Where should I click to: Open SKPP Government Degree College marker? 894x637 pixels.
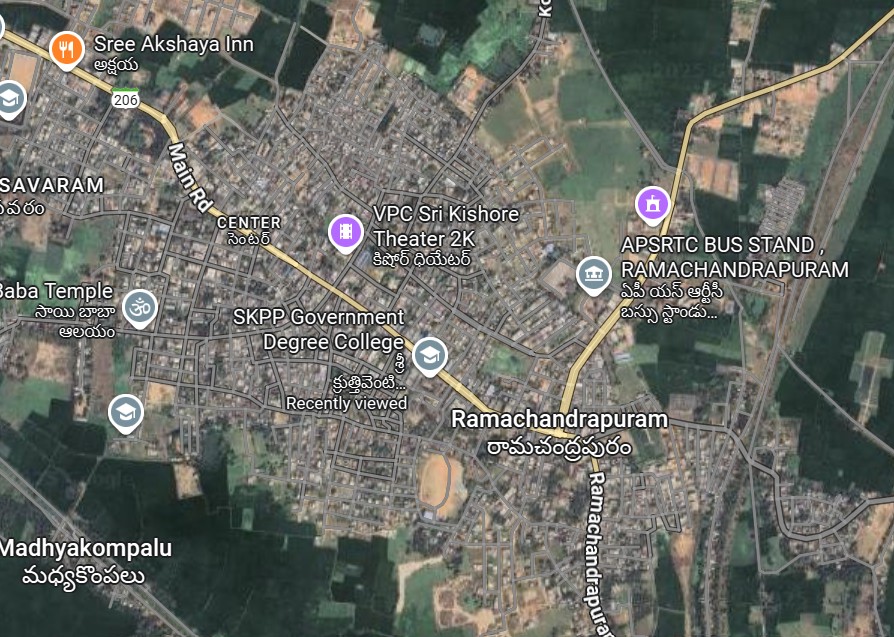[430, 353]
